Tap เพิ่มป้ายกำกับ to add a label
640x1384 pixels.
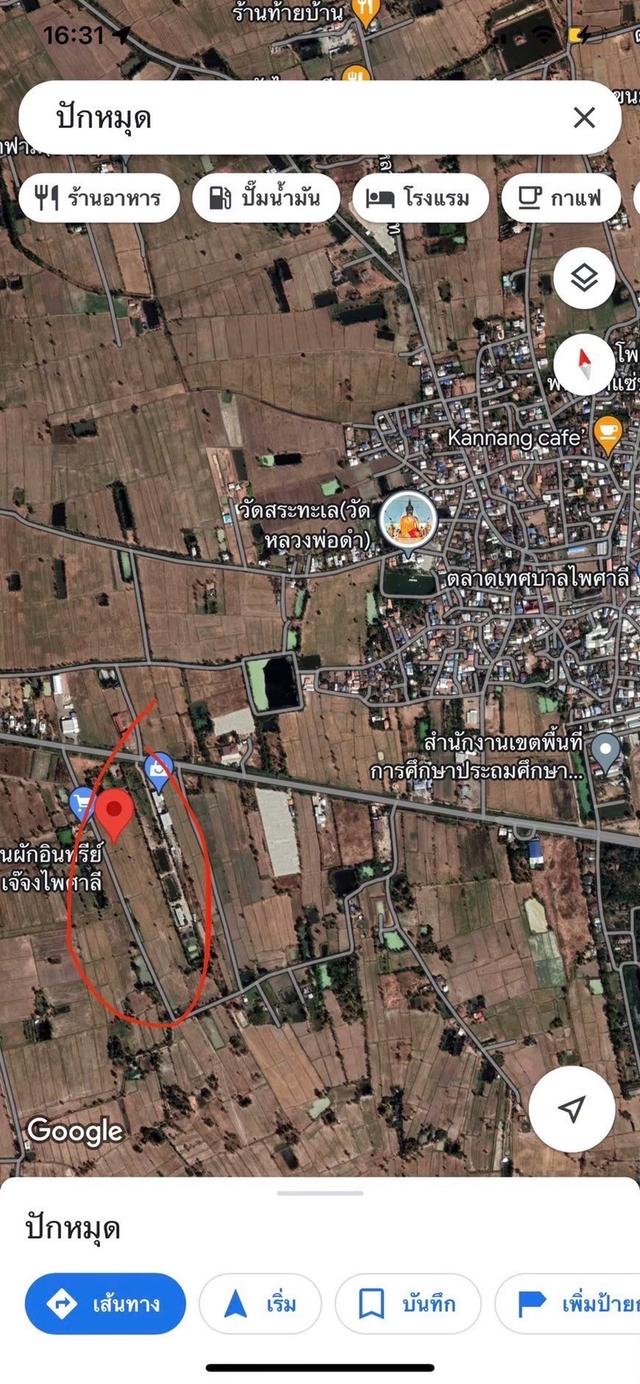tap(567, 1304)
